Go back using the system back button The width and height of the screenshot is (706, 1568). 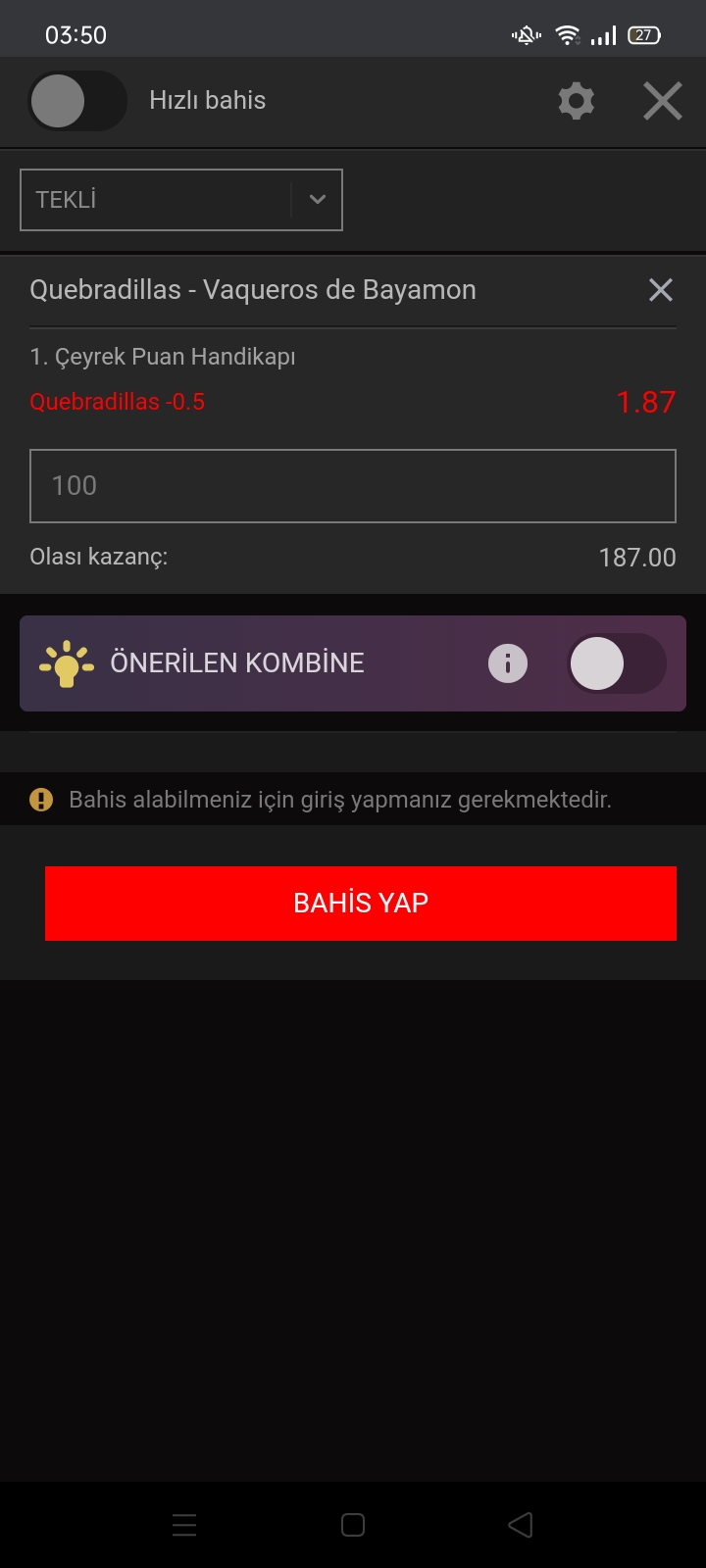pos(521,1525)
